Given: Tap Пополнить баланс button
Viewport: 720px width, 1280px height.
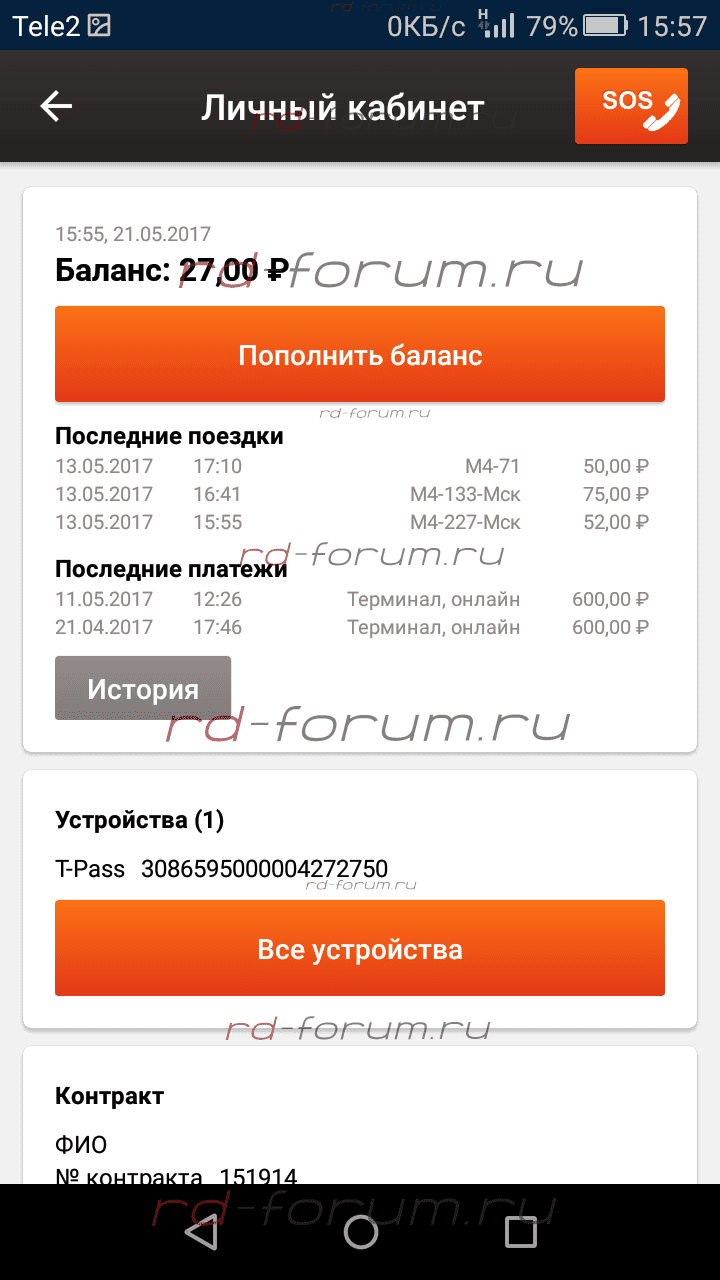Looking at the screenshot, I should click(360, 355).
